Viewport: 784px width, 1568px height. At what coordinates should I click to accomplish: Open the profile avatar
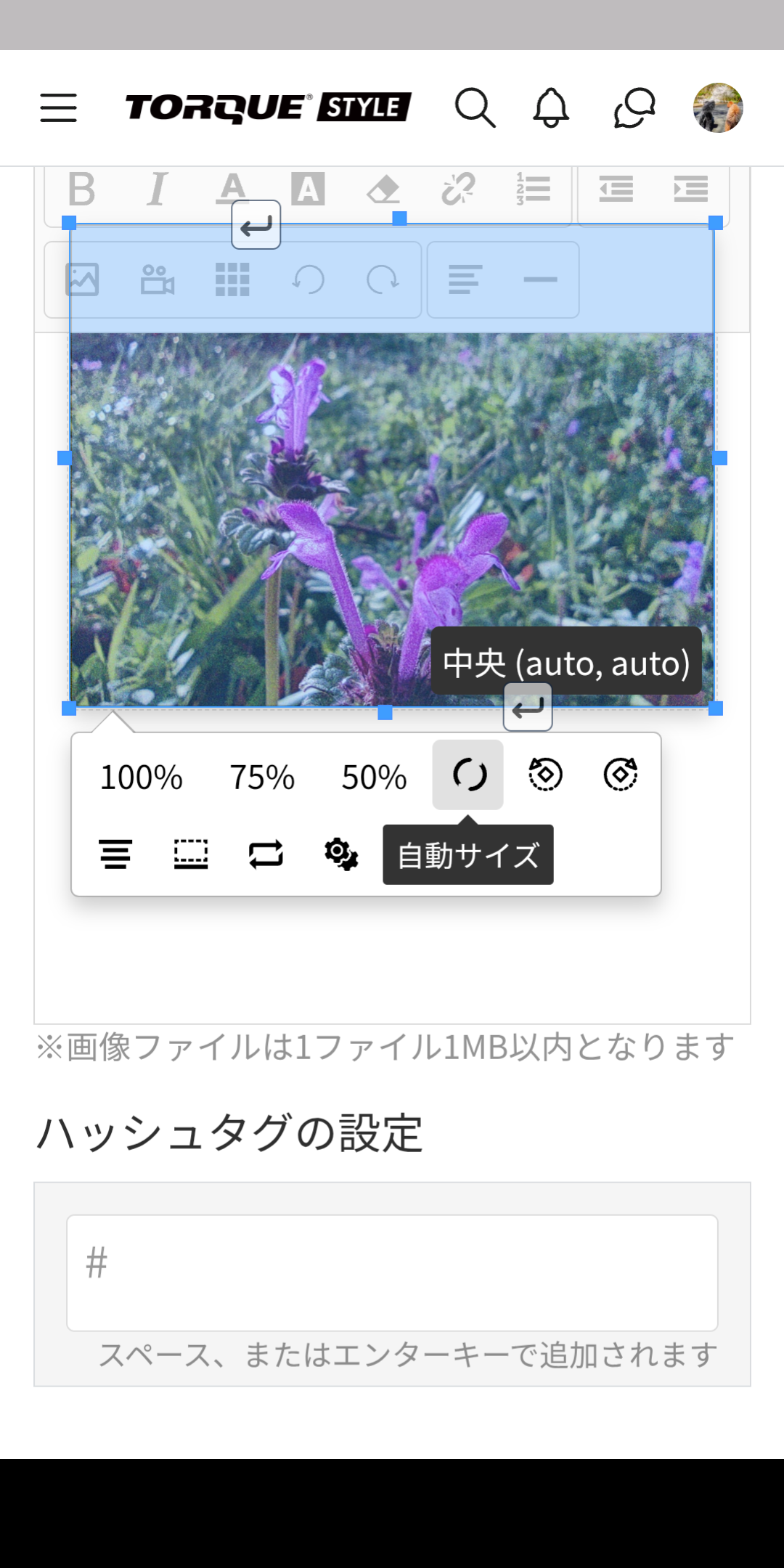tap(718, 108)
